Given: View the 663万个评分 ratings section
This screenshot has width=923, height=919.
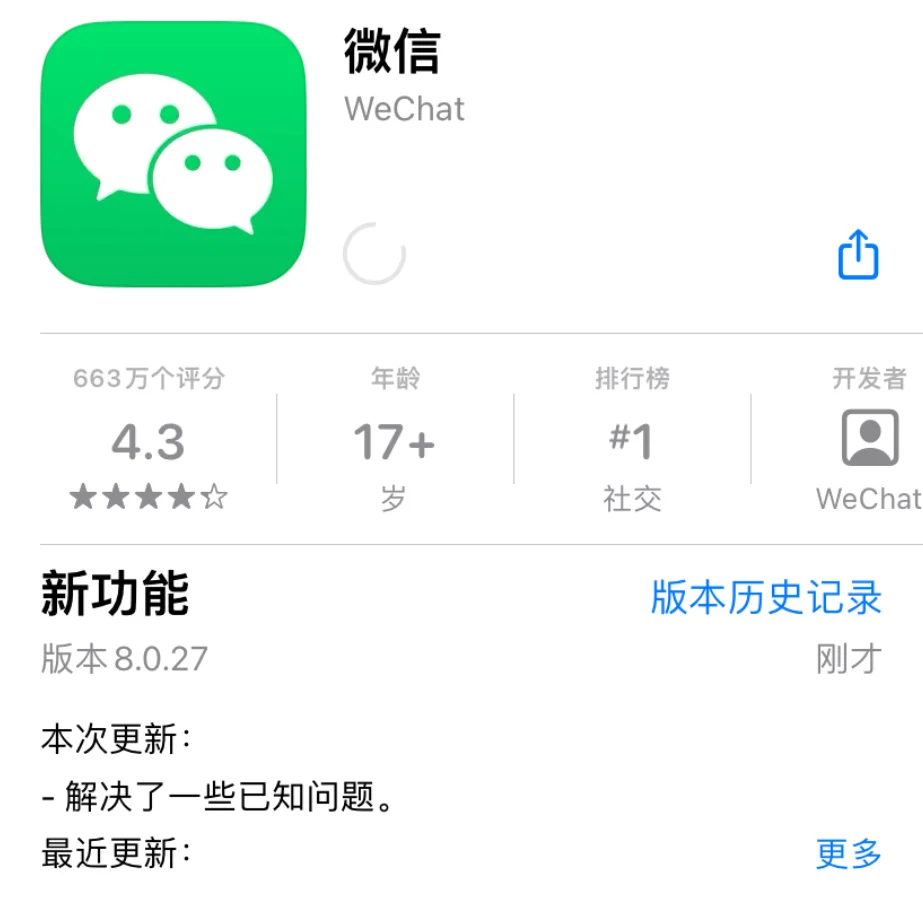Looking at the screenshot, I should click(149, 440).
